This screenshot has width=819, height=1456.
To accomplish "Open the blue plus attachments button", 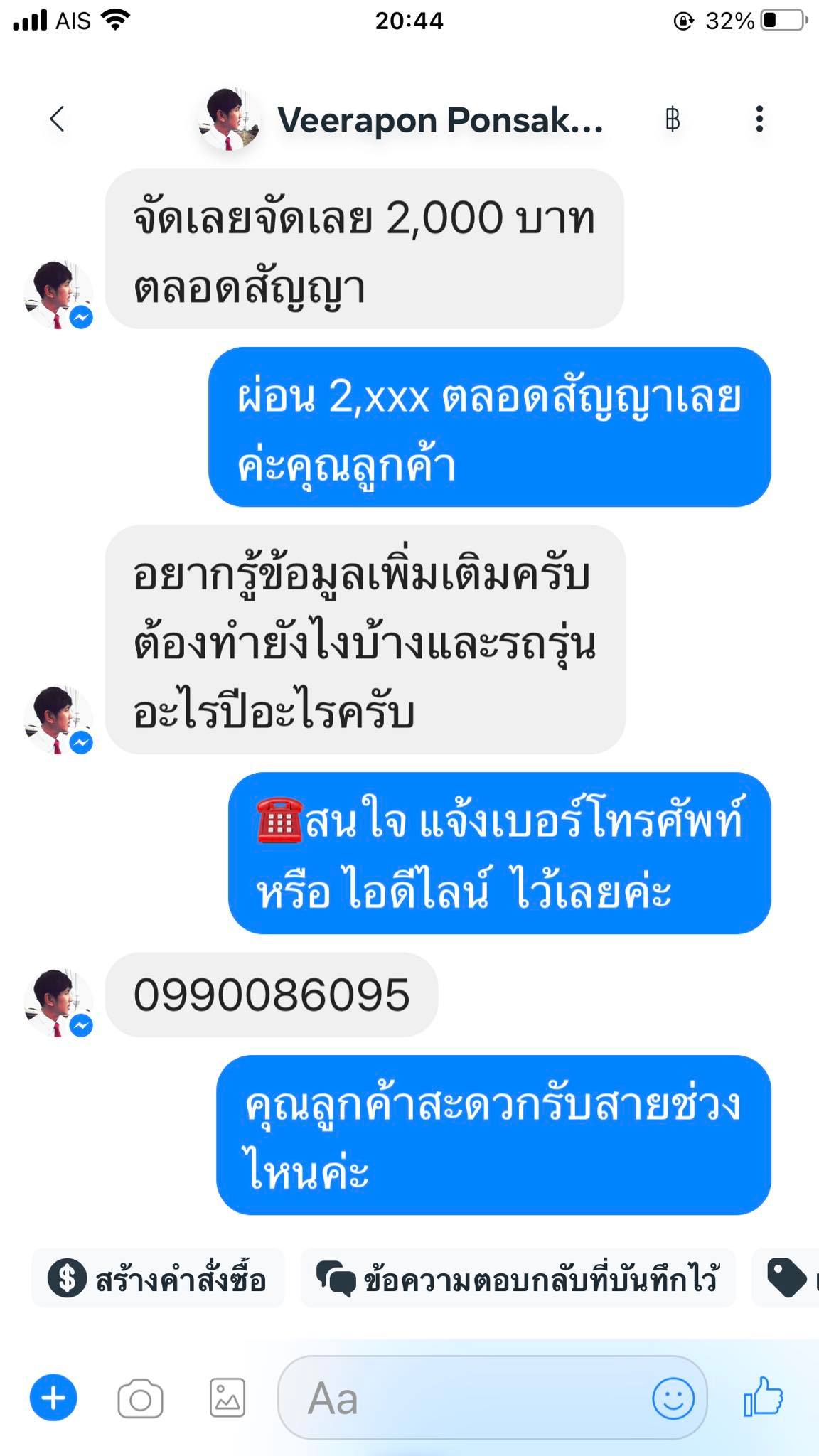I will coord(53,1398).
